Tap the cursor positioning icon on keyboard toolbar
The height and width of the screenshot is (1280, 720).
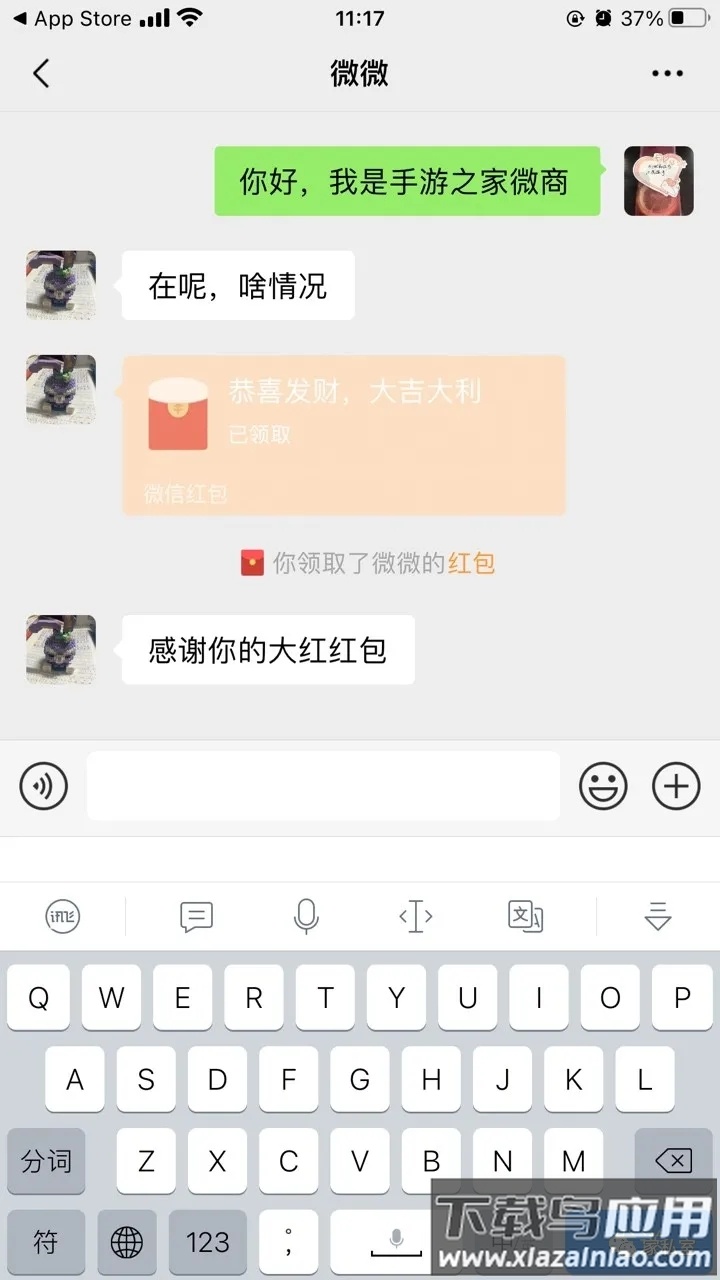click(x=416, y=916)
